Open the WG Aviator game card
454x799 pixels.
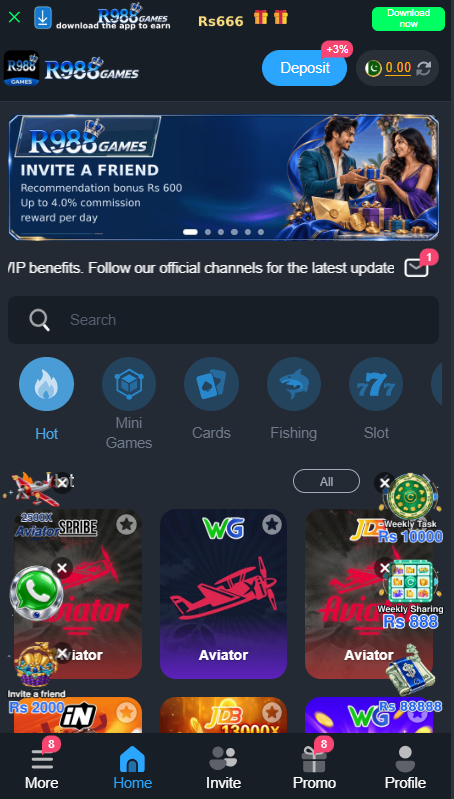(223, 594)
